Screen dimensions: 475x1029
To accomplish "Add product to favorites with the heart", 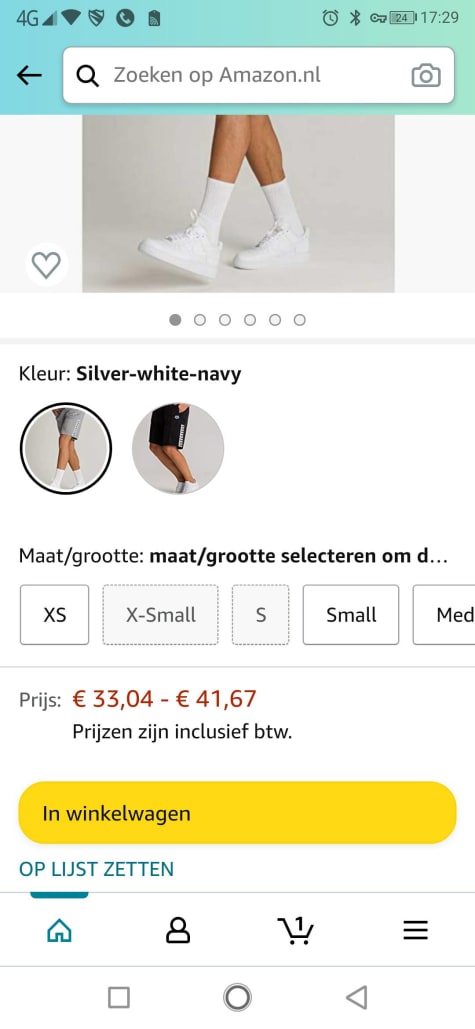I will 47,265.
